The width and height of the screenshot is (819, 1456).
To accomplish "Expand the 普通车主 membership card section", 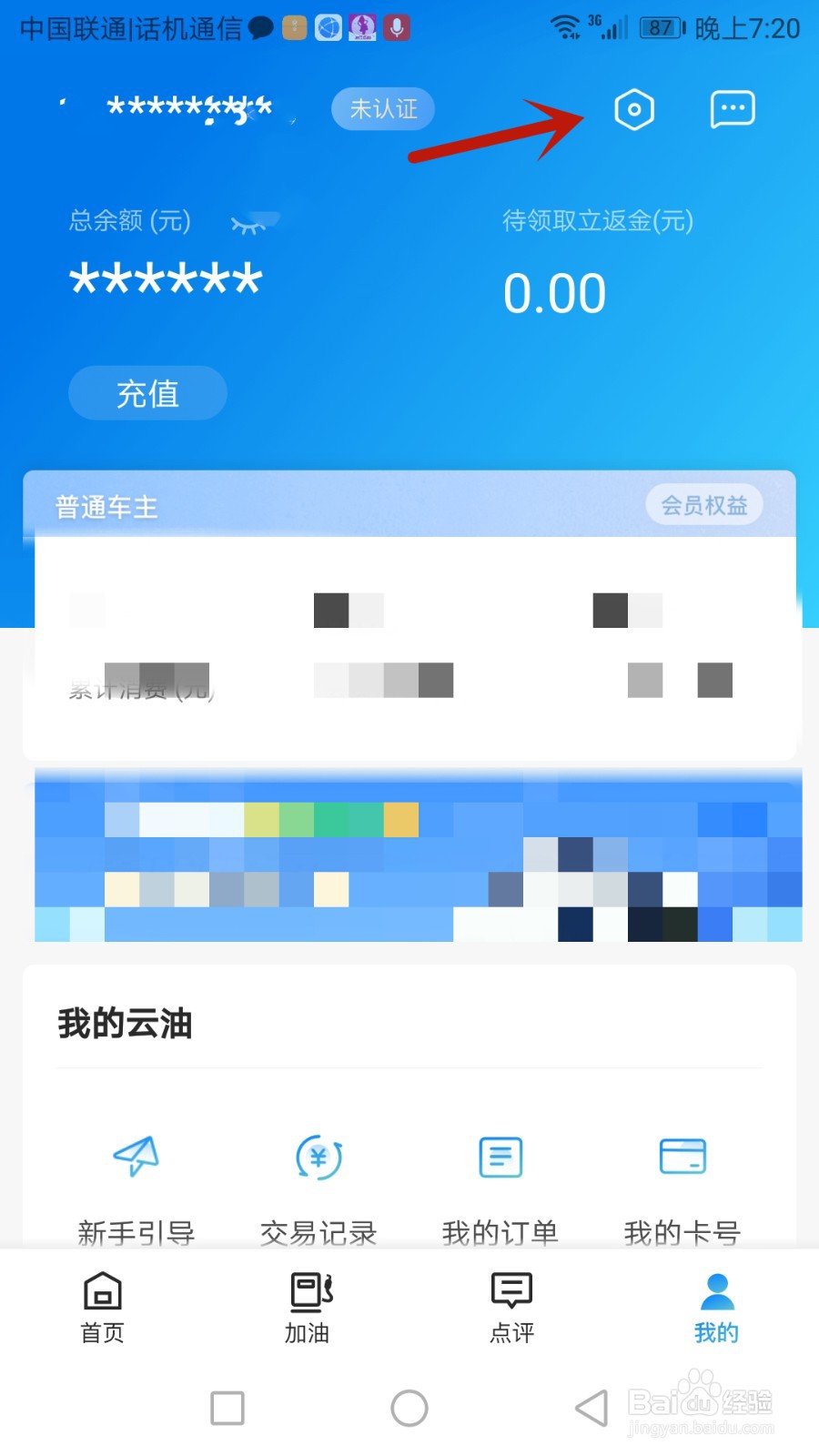I will point(106,506).
